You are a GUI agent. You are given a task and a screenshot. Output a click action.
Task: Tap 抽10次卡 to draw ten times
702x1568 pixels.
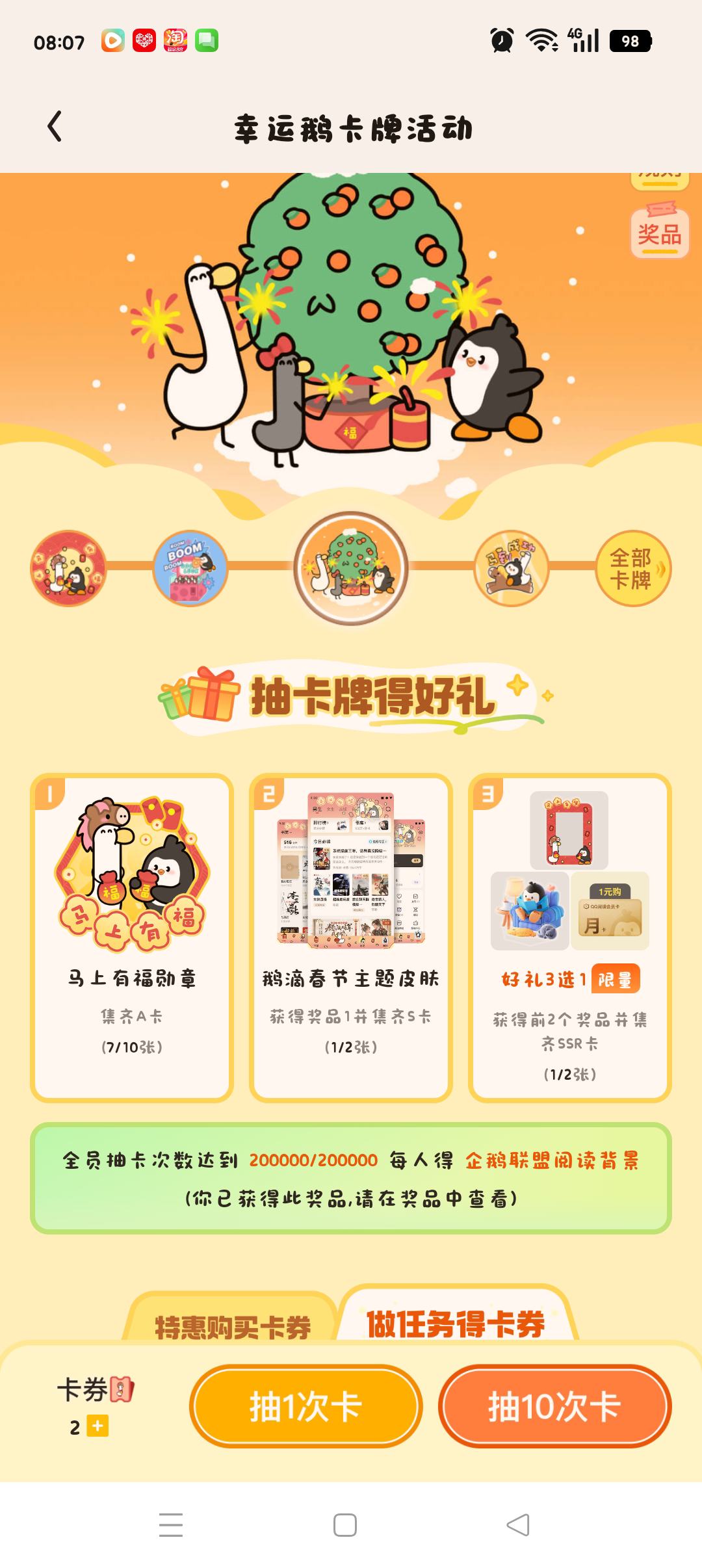(x=554, y=1407)
